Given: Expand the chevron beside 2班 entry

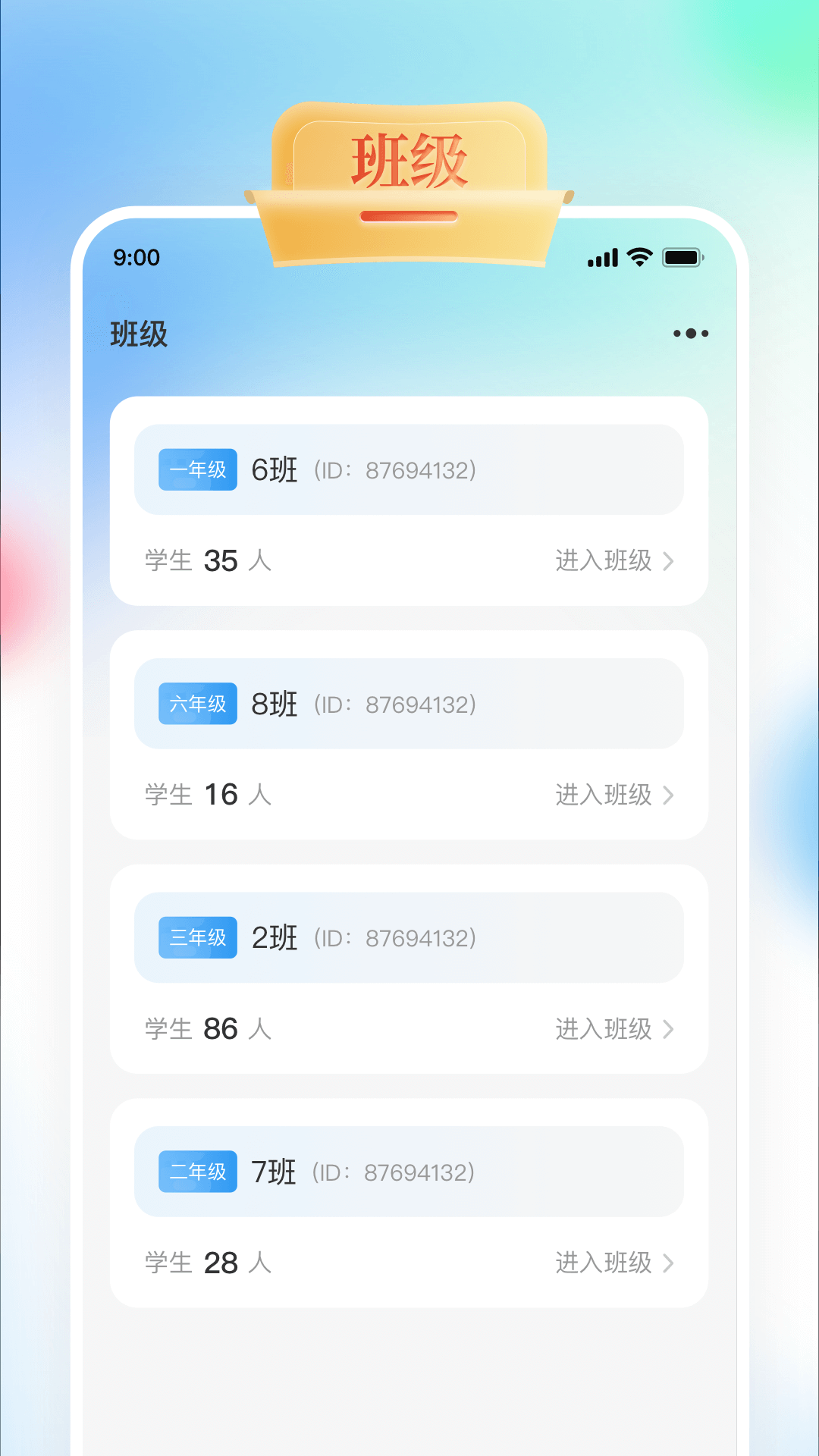Looking at the screenshot, I should tap(669, 1029).
